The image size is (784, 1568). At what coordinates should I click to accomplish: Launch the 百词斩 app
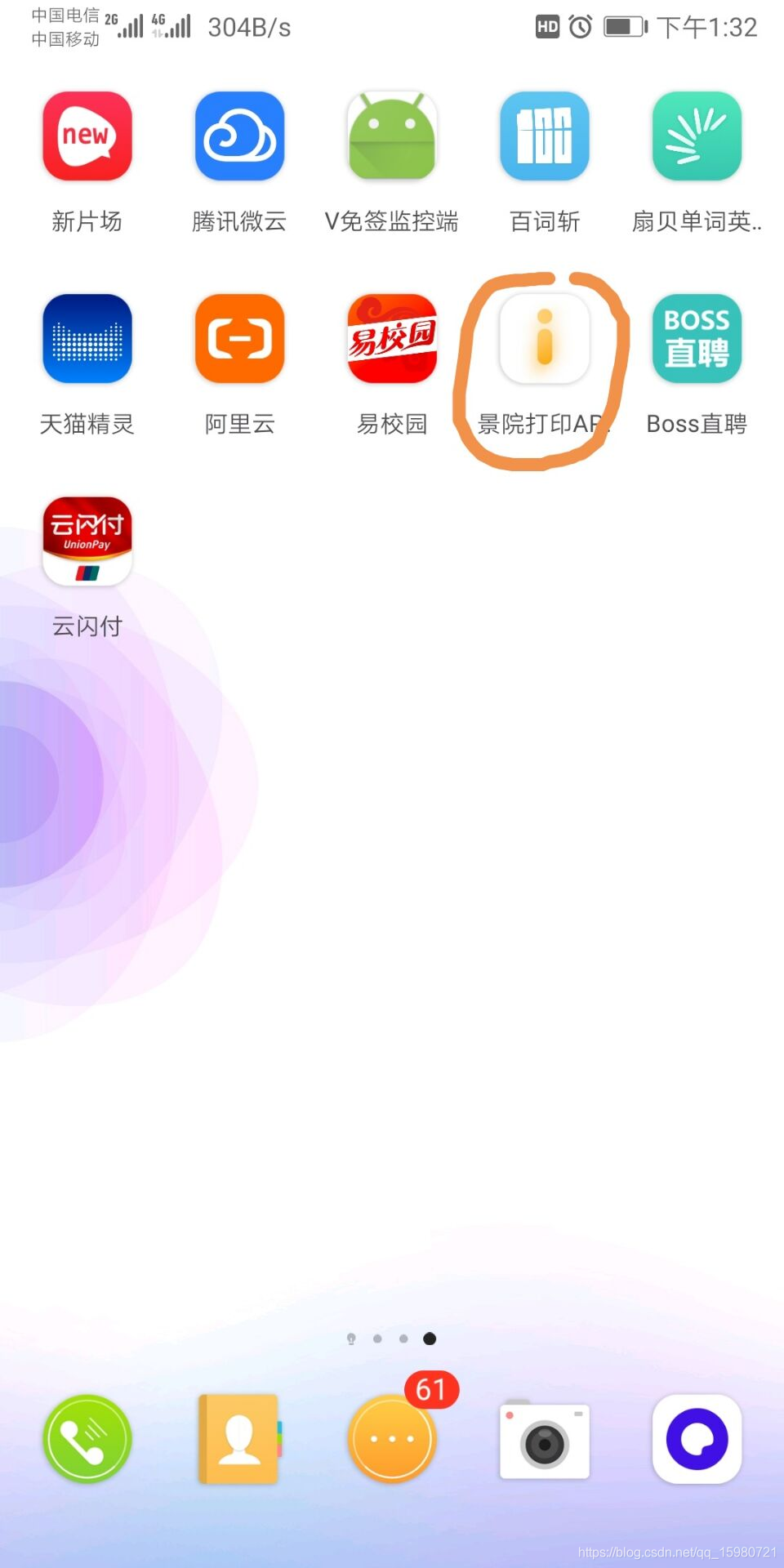(545, 137)
